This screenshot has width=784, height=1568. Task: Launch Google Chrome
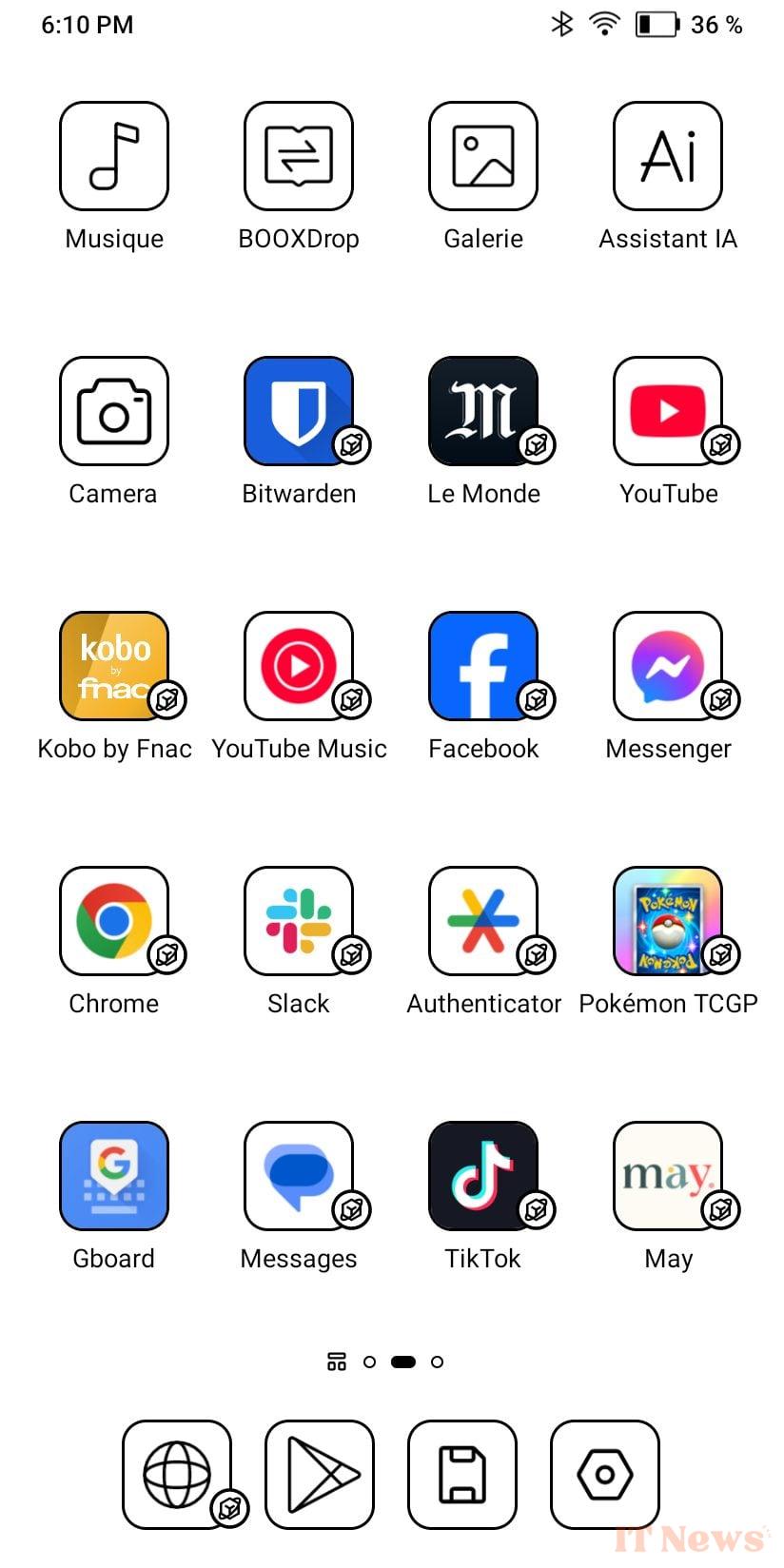point(113,921)
